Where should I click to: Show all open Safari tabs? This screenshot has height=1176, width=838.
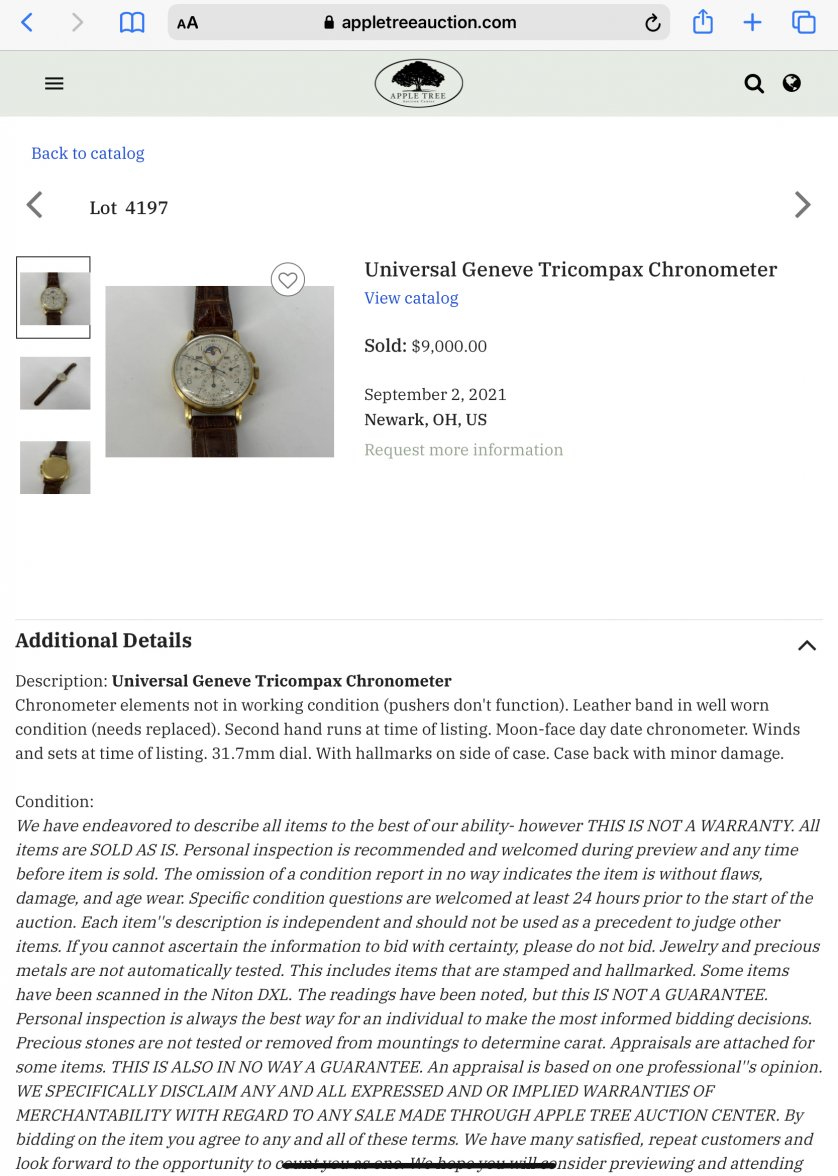click(x=803, y=23)
